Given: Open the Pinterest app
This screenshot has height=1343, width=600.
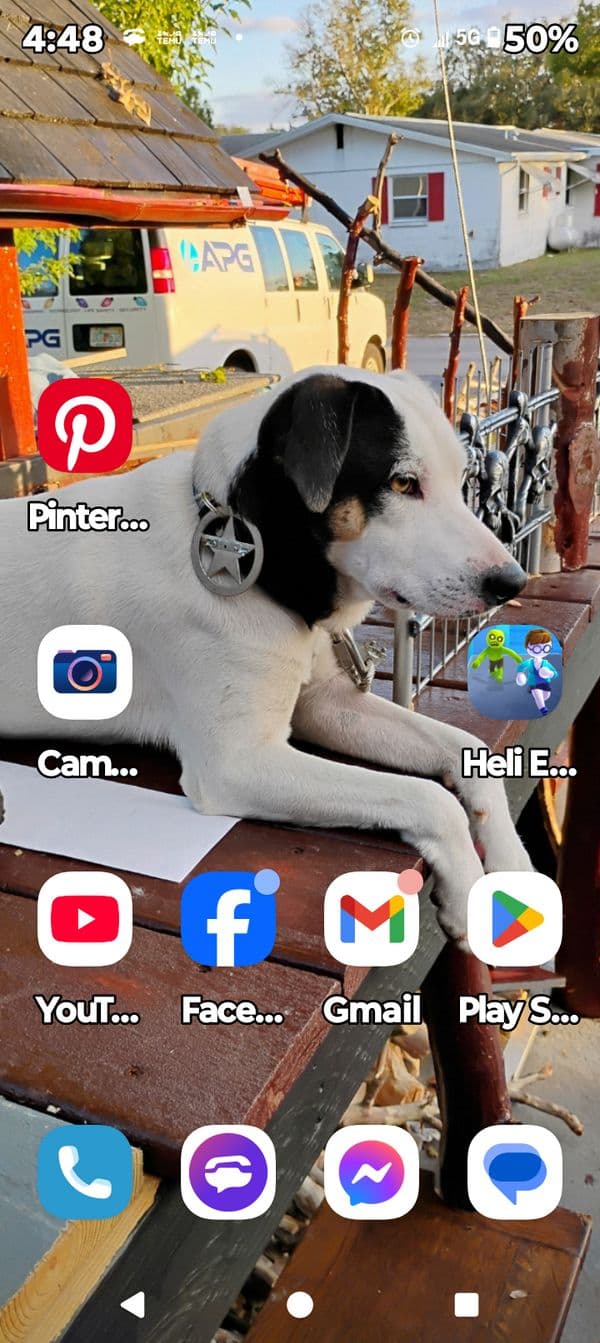Looking at the screenshot, I should pyautogui.click(x=85, y=426).
